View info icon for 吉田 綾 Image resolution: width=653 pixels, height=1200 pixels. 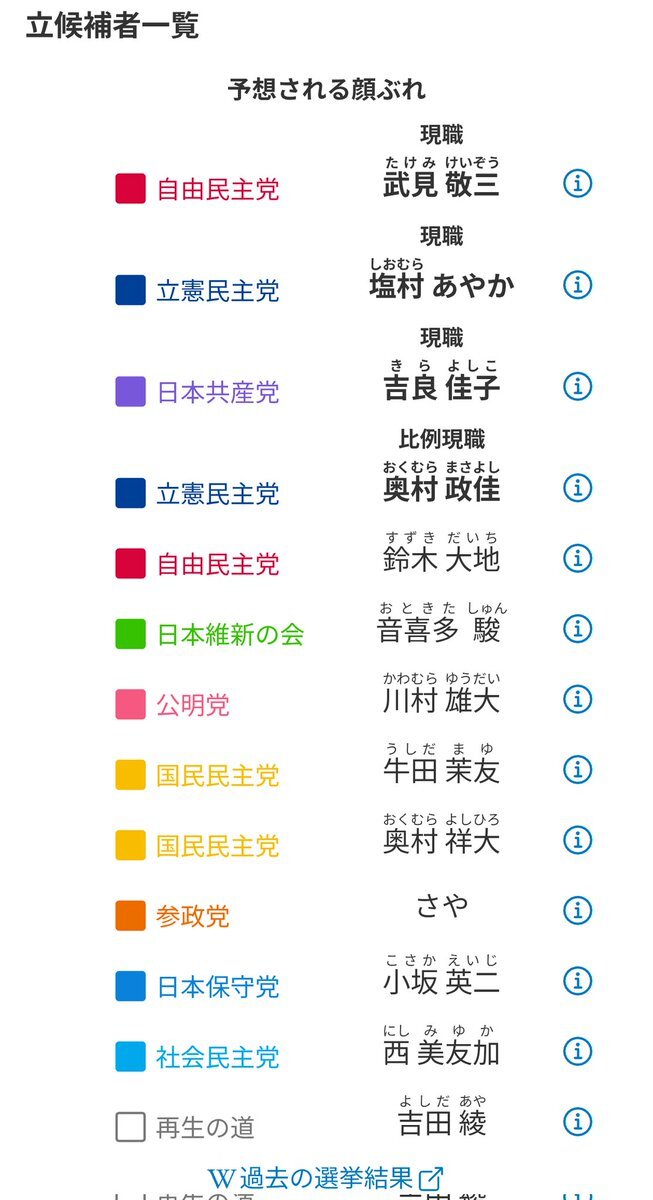(577, 1122)
